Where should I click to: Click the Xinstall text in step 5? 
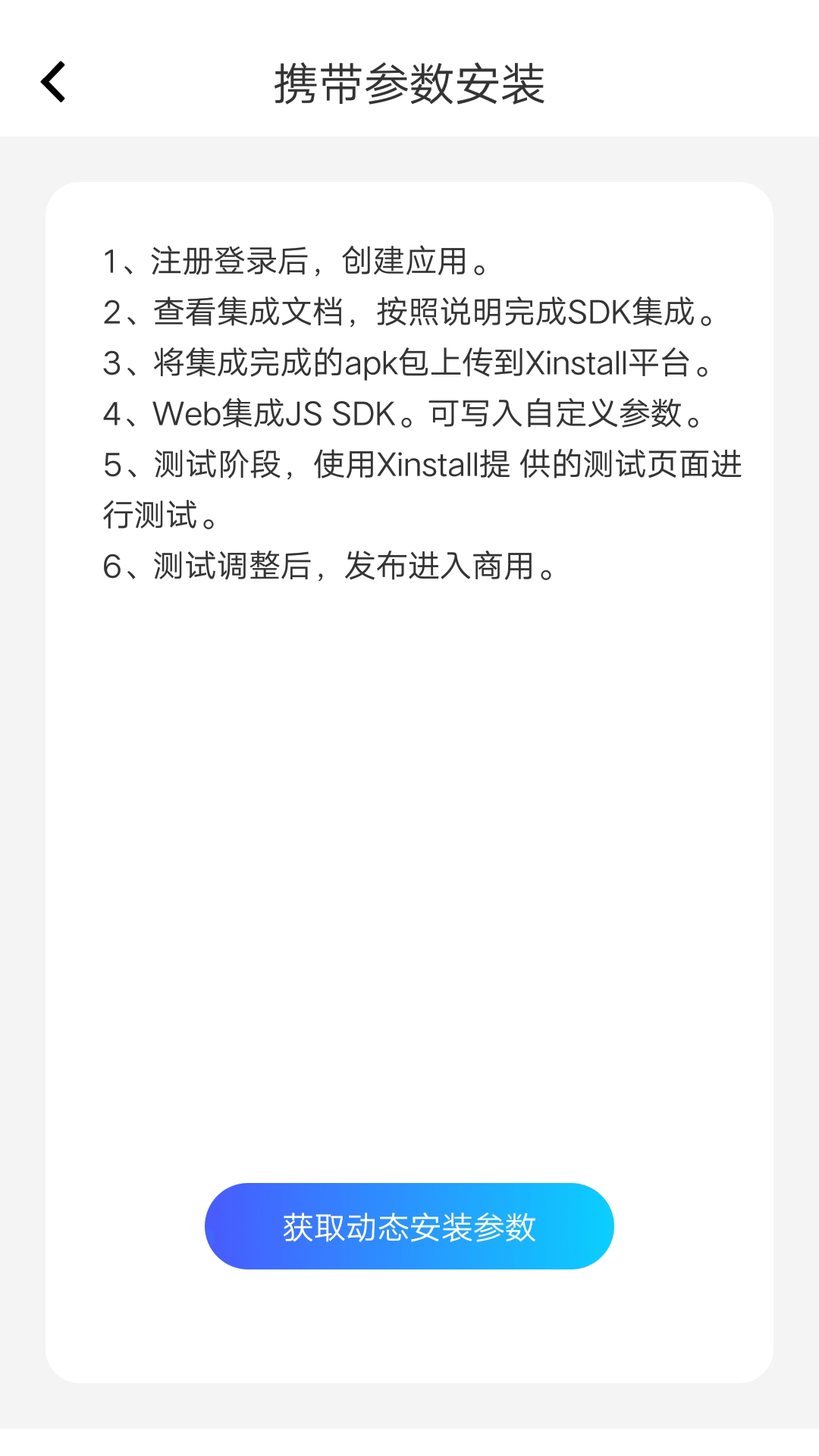[x=419, y=468]
